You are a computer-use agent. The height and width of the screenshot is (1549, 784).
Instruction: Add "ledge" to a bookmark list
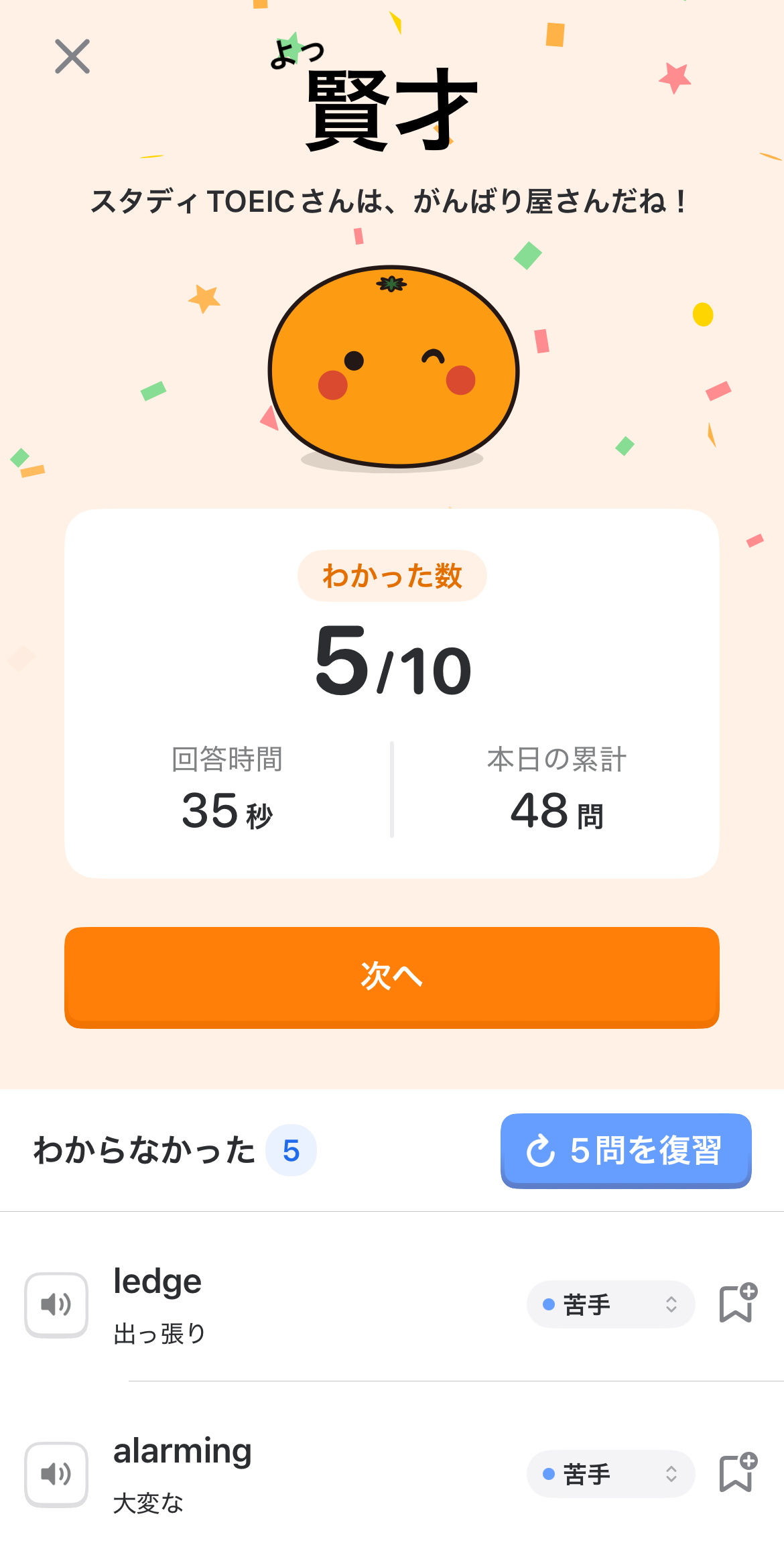click(737, 1304)
